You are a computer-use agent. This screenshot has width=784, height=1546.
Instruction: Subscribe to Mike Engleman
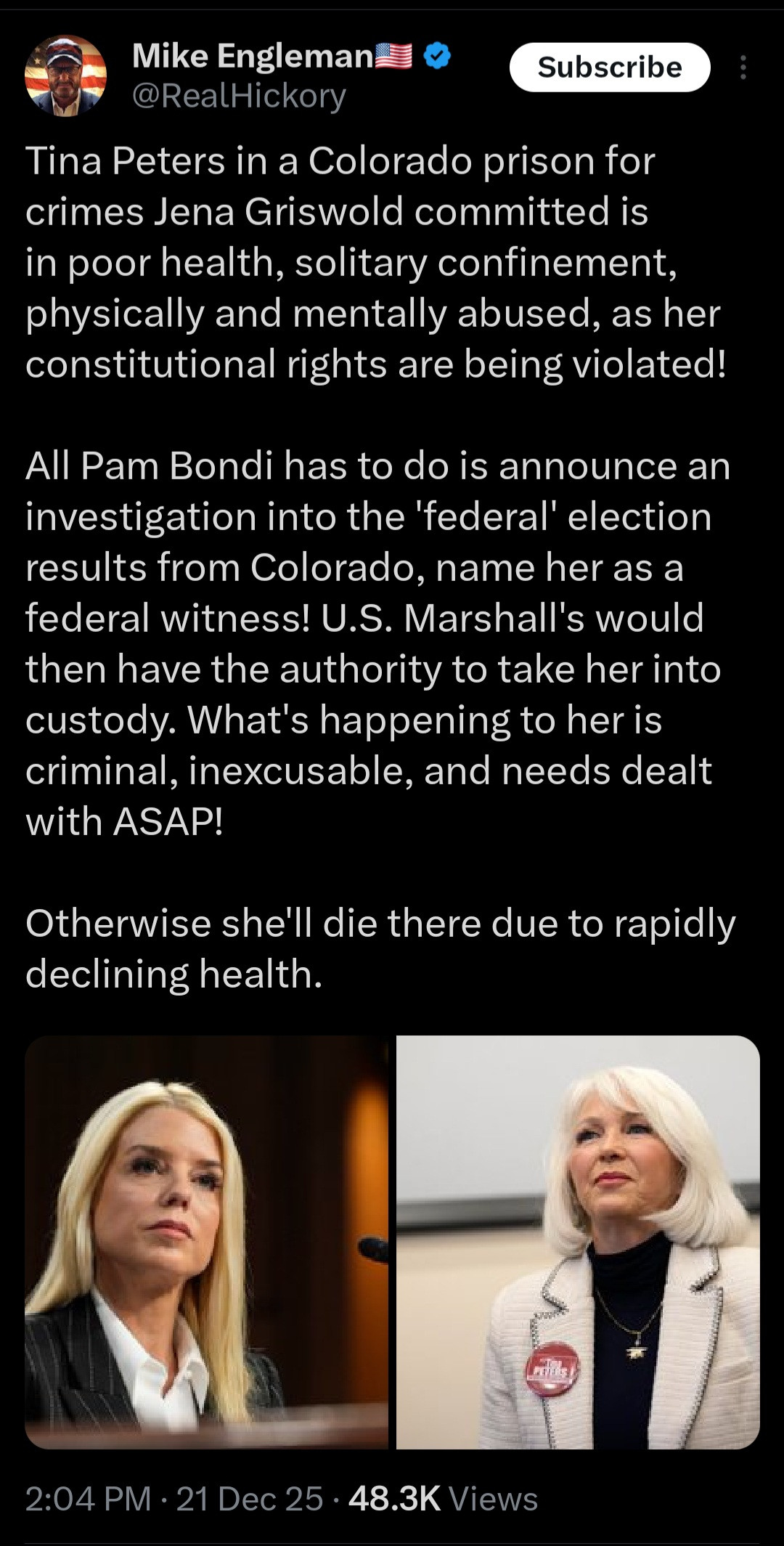pos(609,68)
